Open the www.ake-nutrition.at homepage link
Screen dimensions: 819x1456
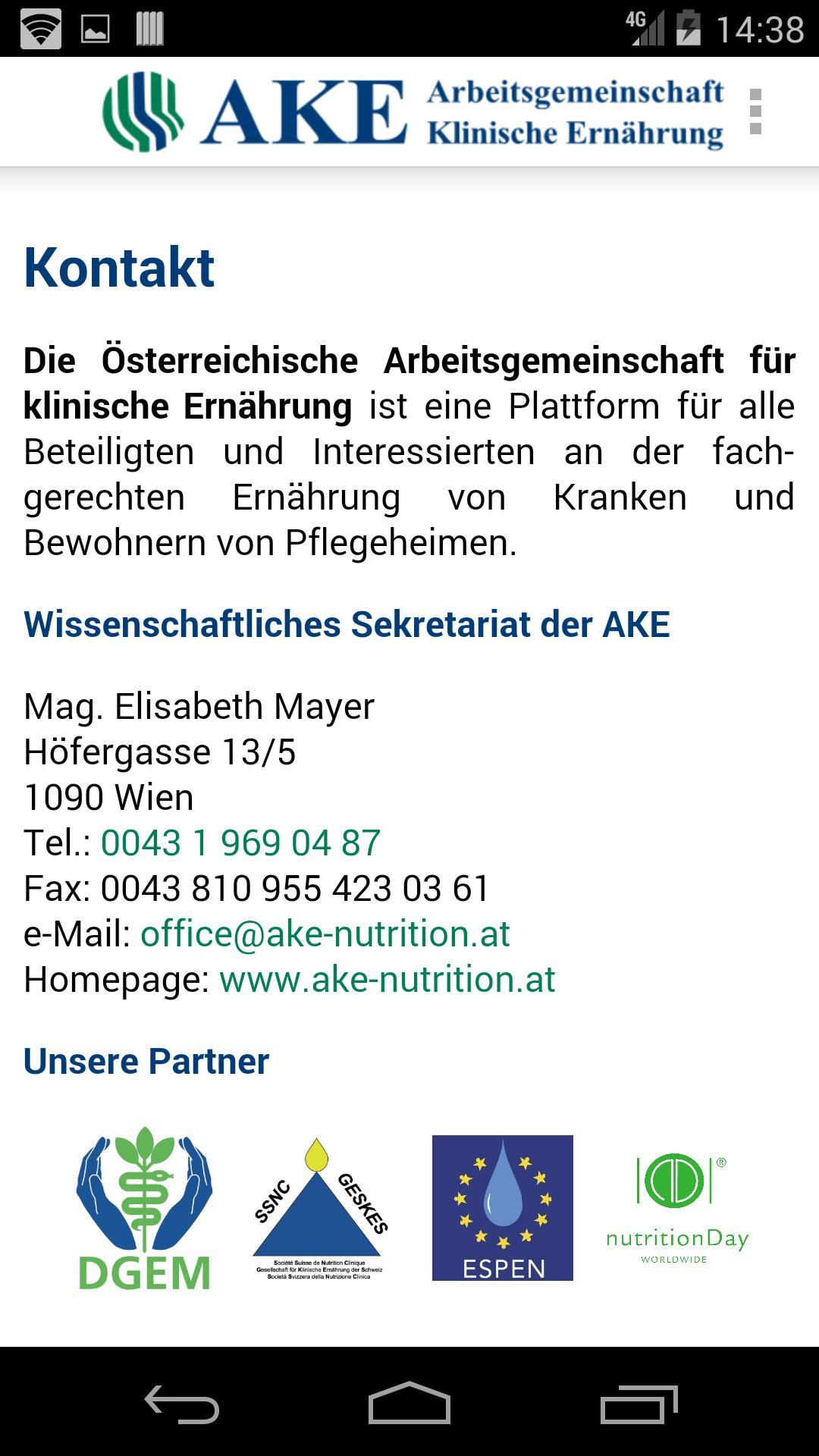point(387,980)
